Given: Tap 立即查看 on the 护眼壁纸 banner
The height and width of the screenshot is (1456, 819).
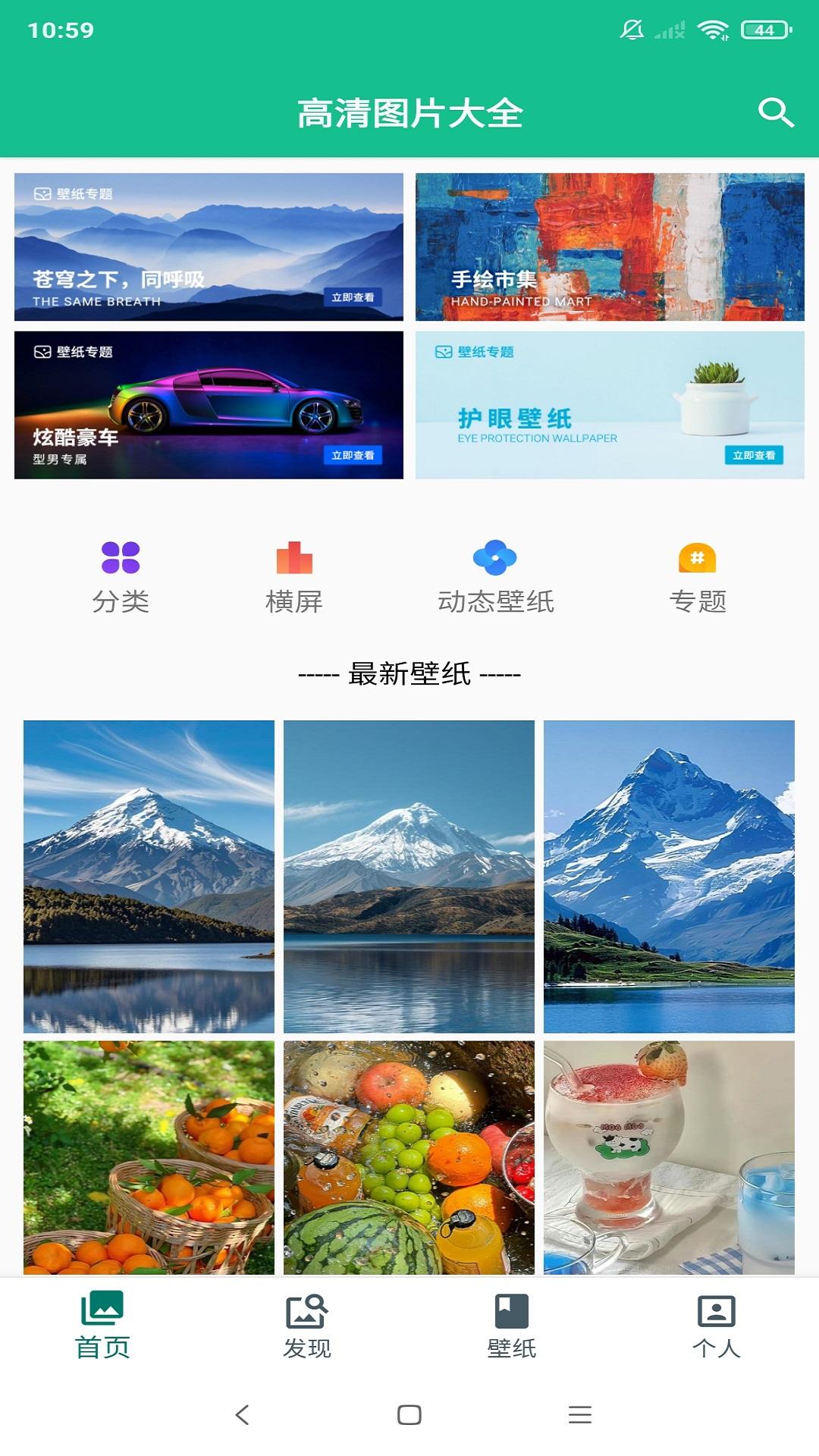Looking at the screenshot, I should 754,455.
